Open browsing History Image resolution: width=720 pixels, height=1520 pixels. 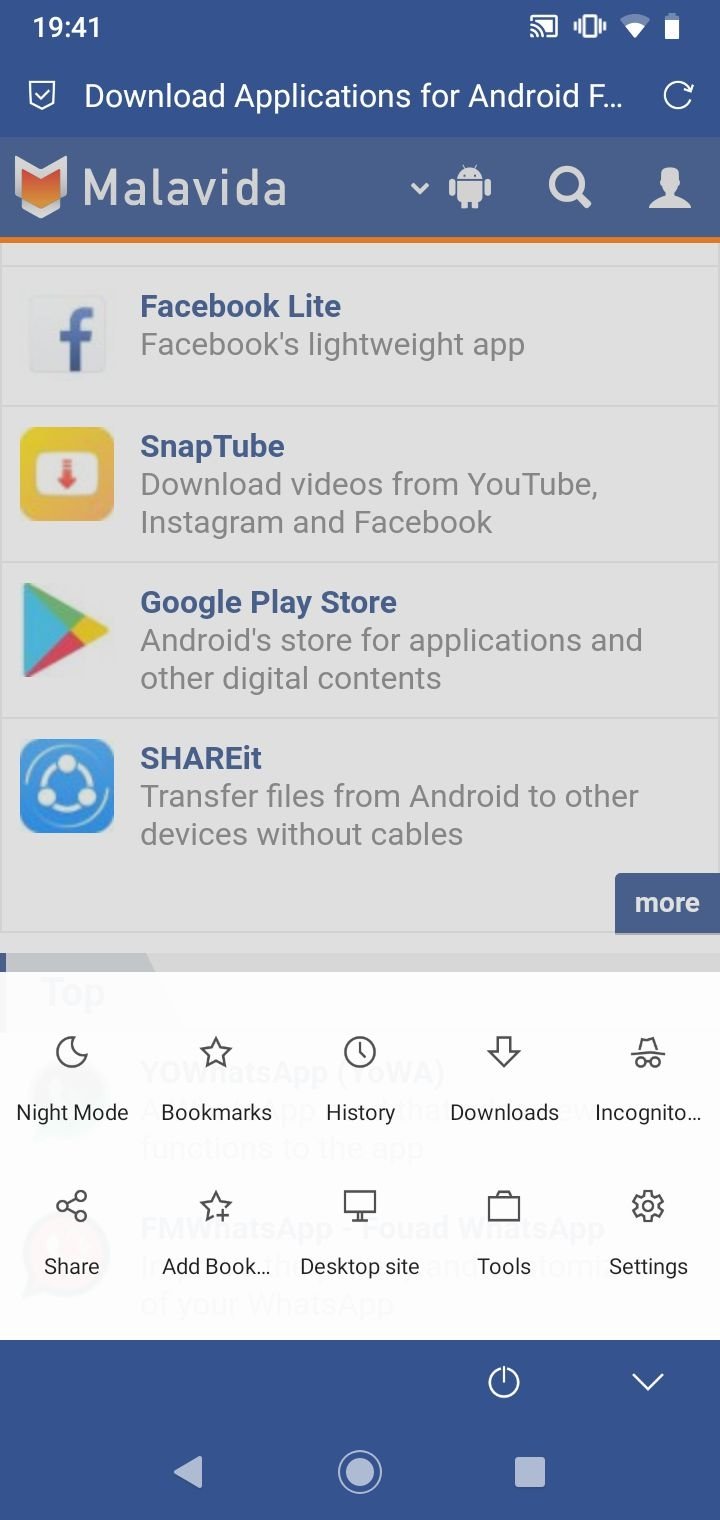point(360,1079)
